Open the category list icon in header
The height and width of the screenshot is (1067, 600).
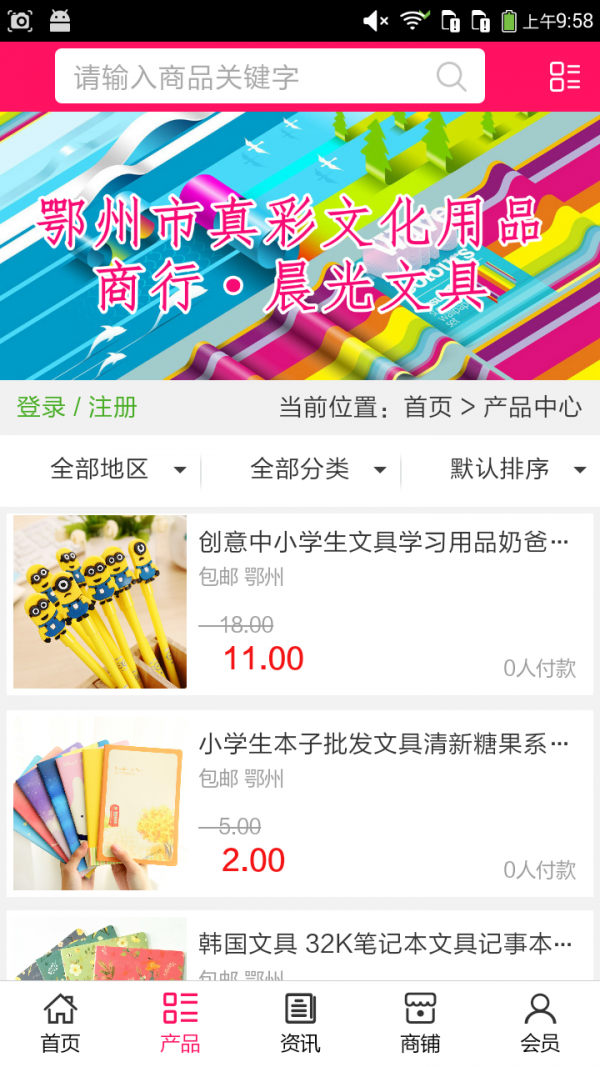(564, 77)
